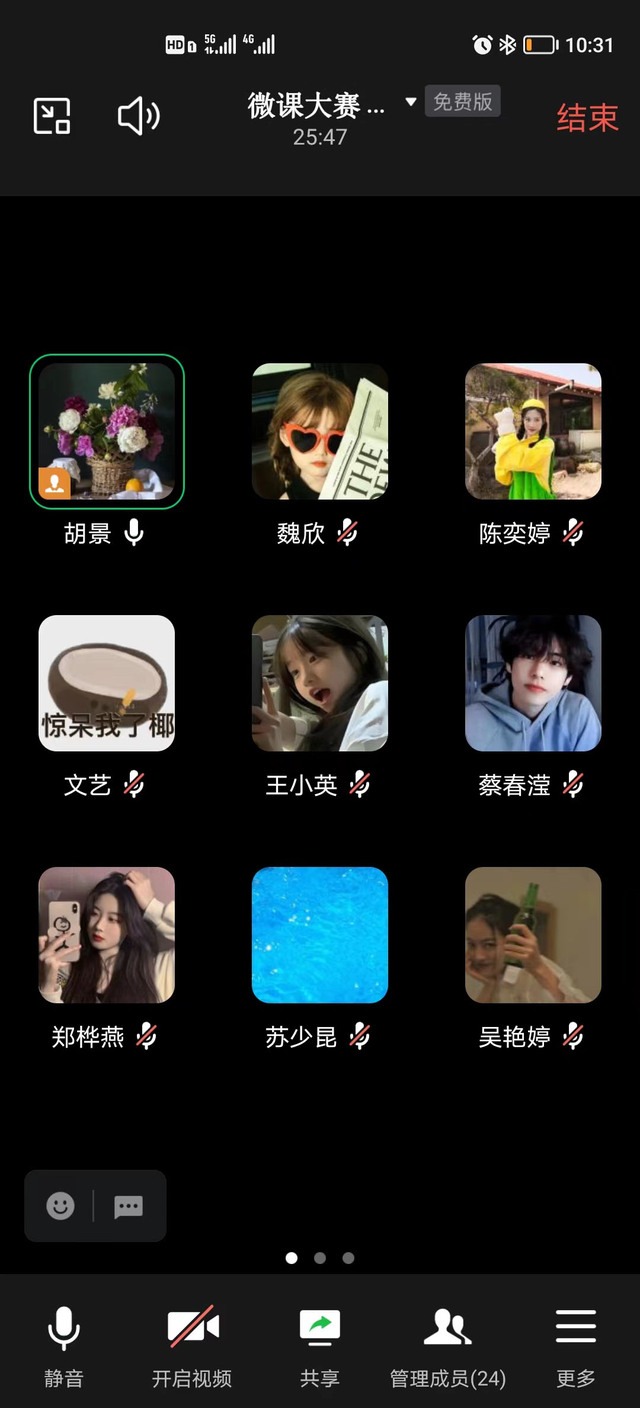Open the meeting chat box
This screenshot has width=640, height=1408.
129,1206
